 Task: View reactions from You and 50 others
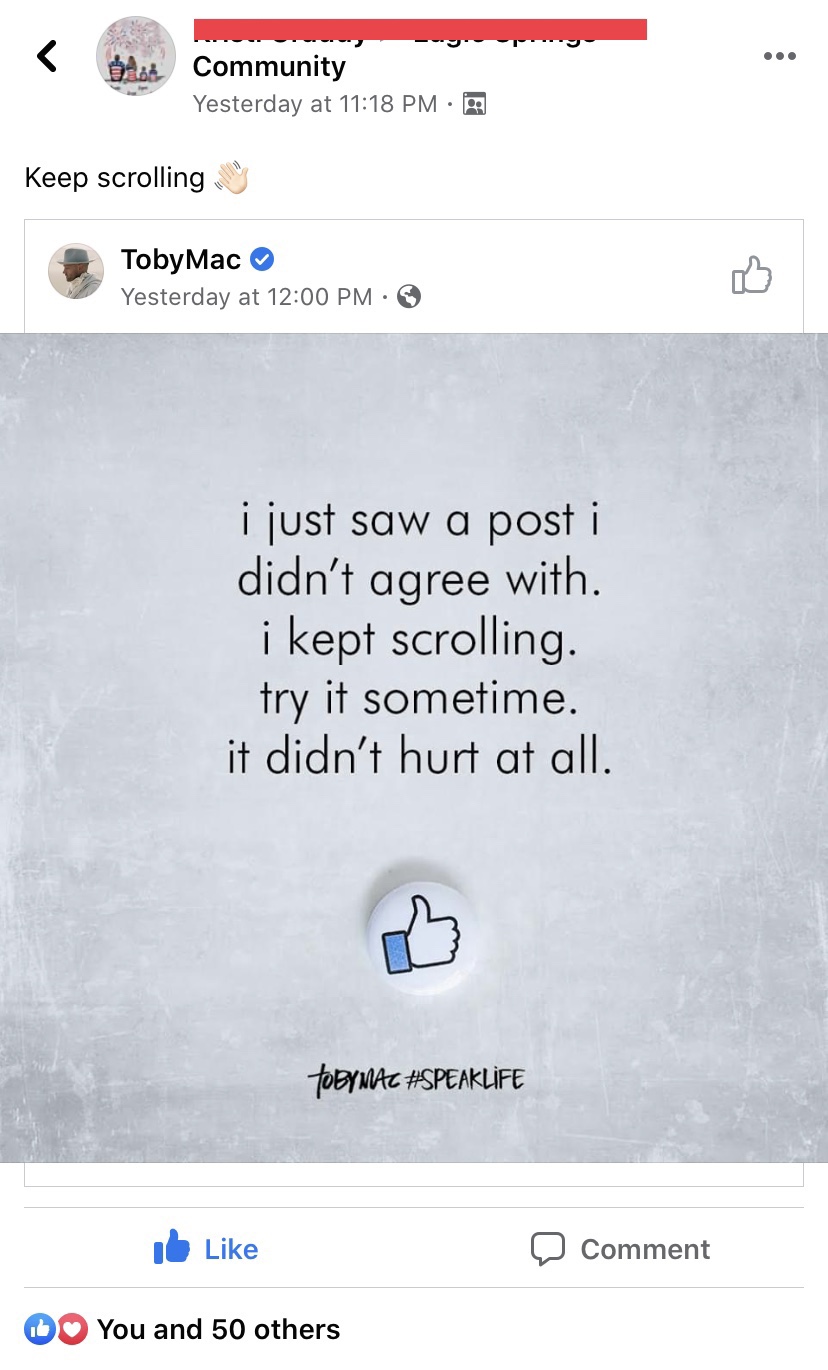coord(218,1329)
